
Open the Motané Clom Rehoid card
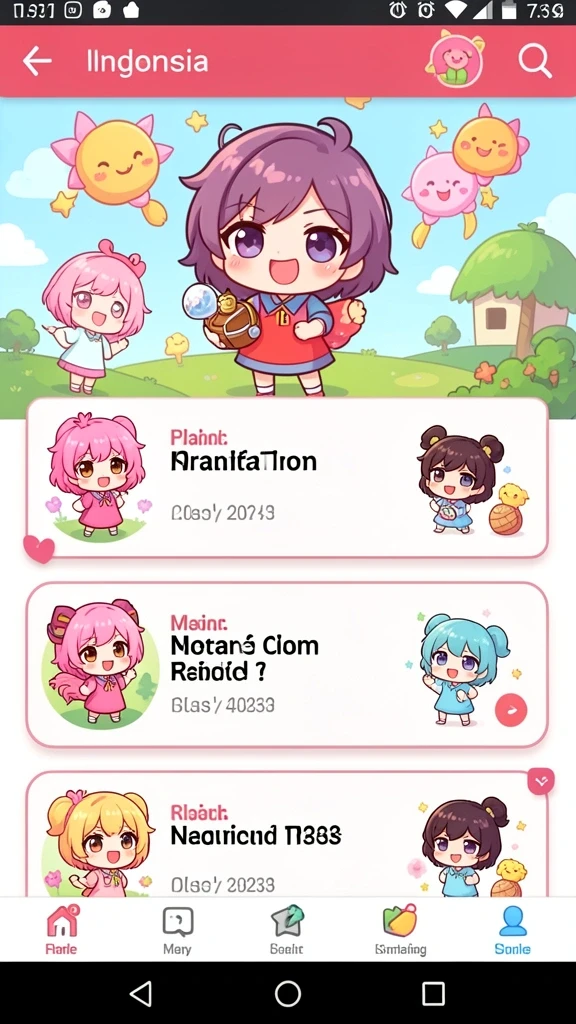[x=287, y=664]
